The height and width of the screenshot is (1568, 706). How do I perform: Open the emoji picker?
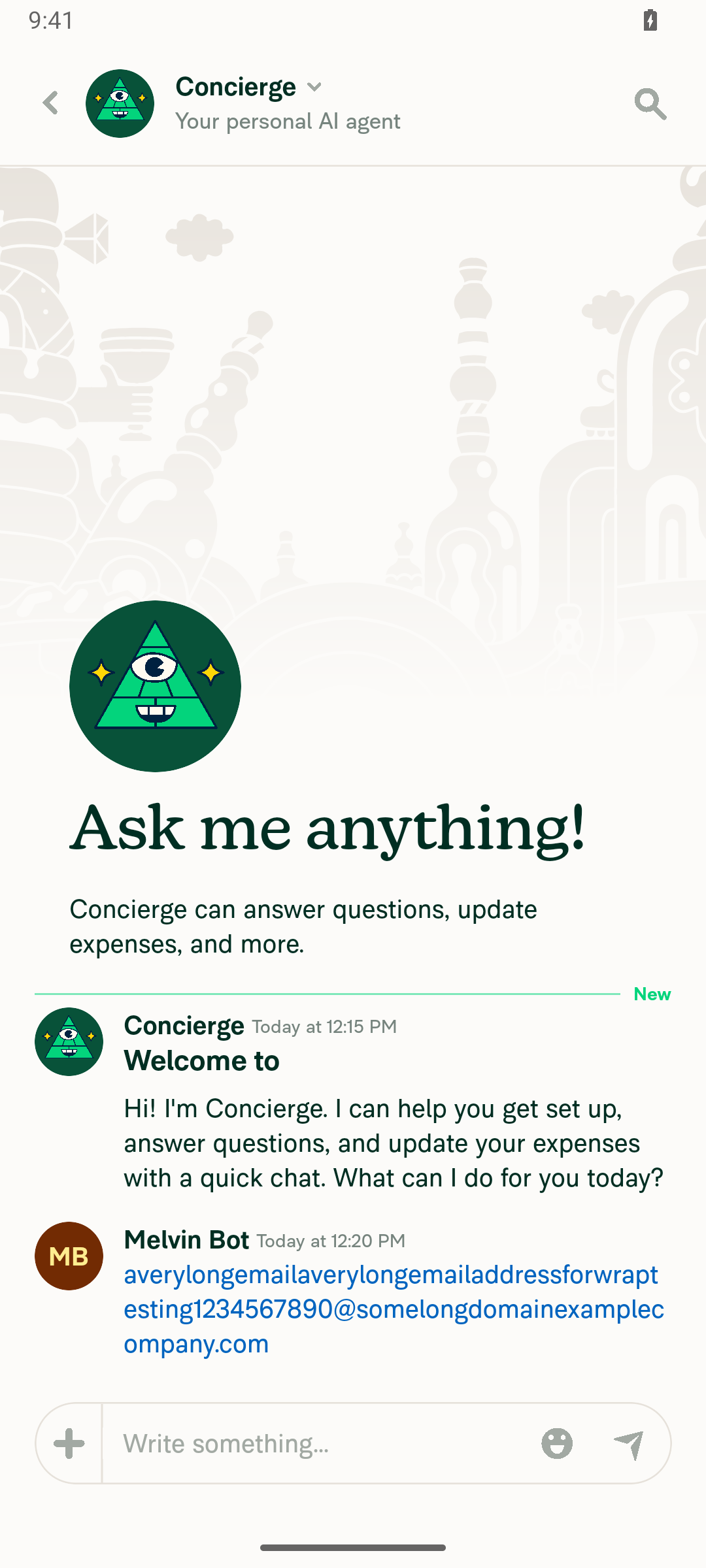557,1443
